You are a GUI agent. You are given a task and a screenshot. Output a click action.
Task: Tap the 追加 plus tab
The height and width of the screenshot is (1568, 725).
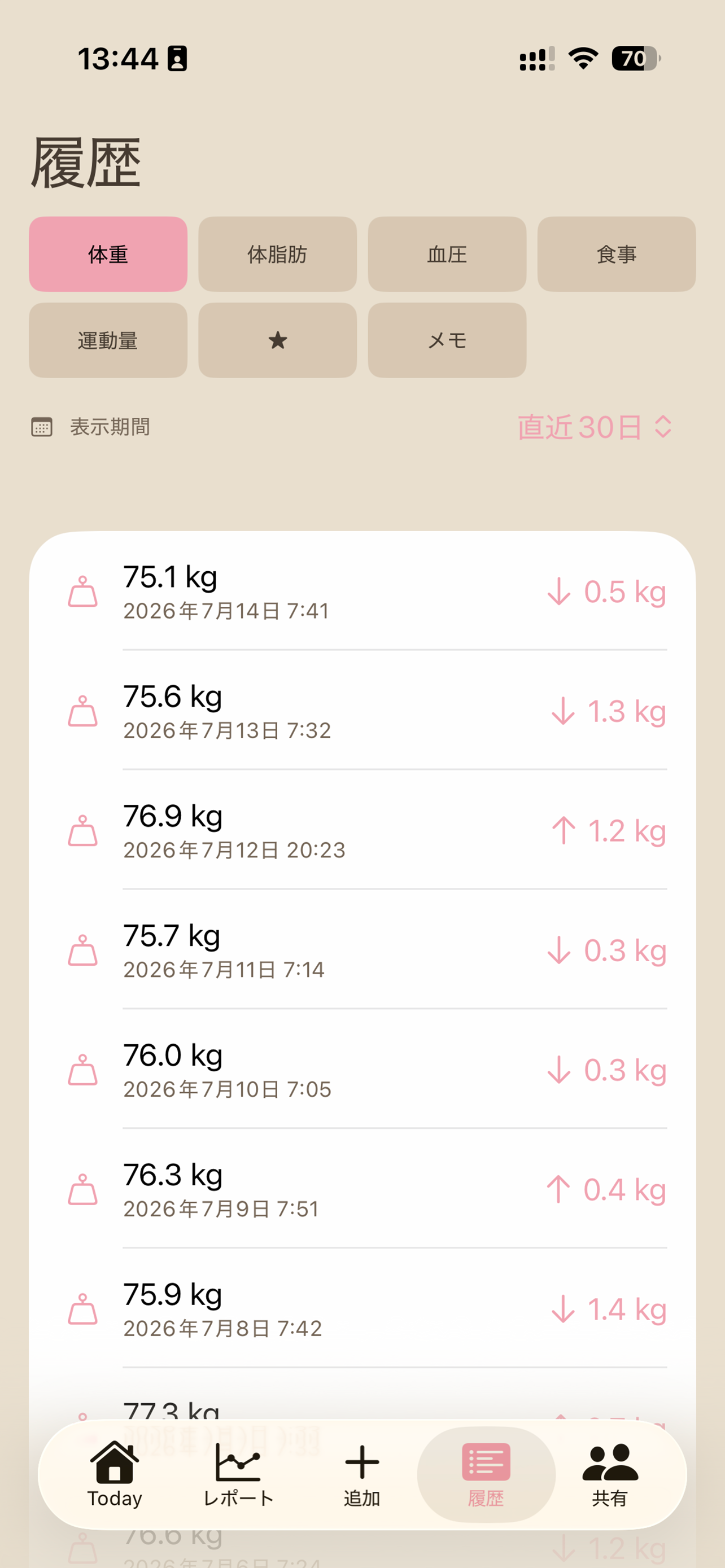point(362,1474)
